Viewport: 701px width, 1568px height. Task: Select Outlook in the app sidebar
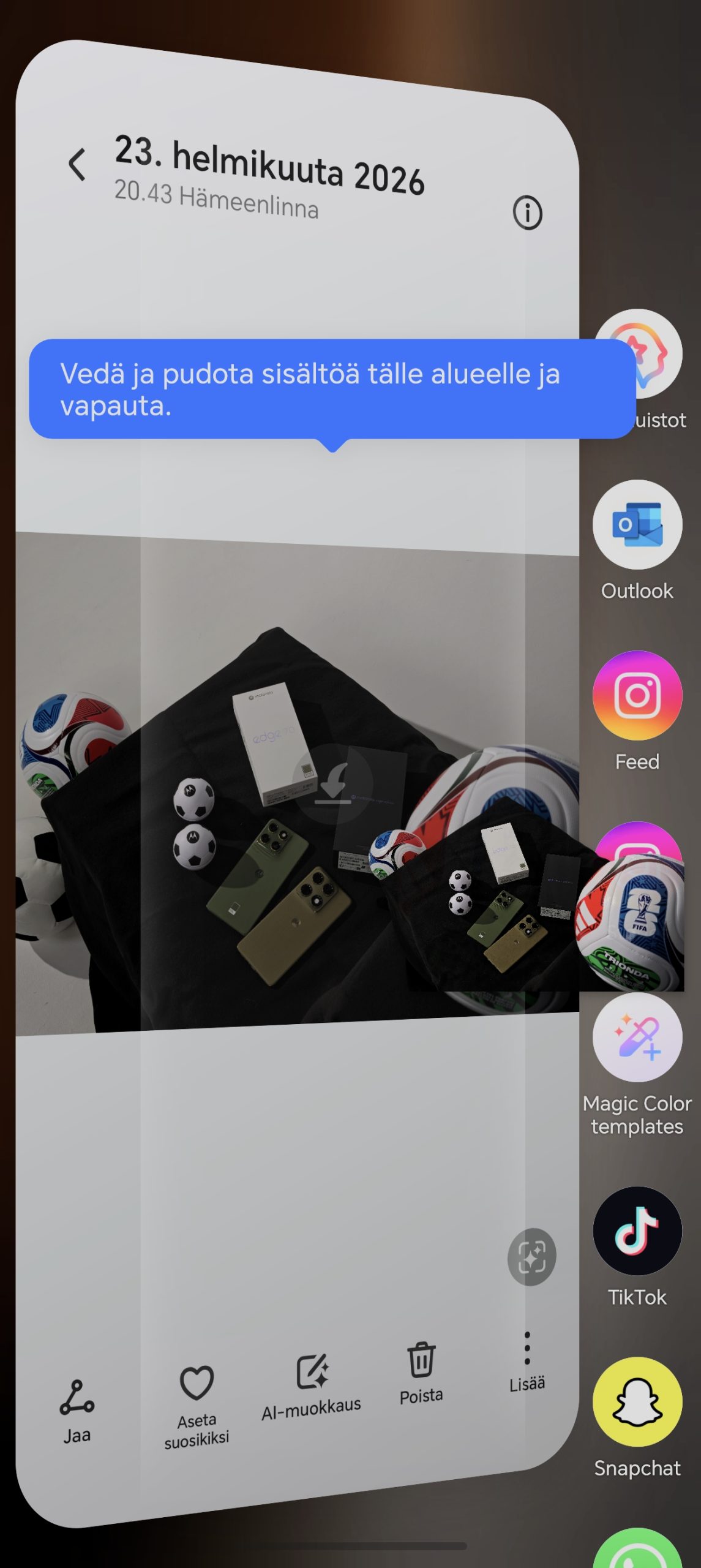pos(637,525)
